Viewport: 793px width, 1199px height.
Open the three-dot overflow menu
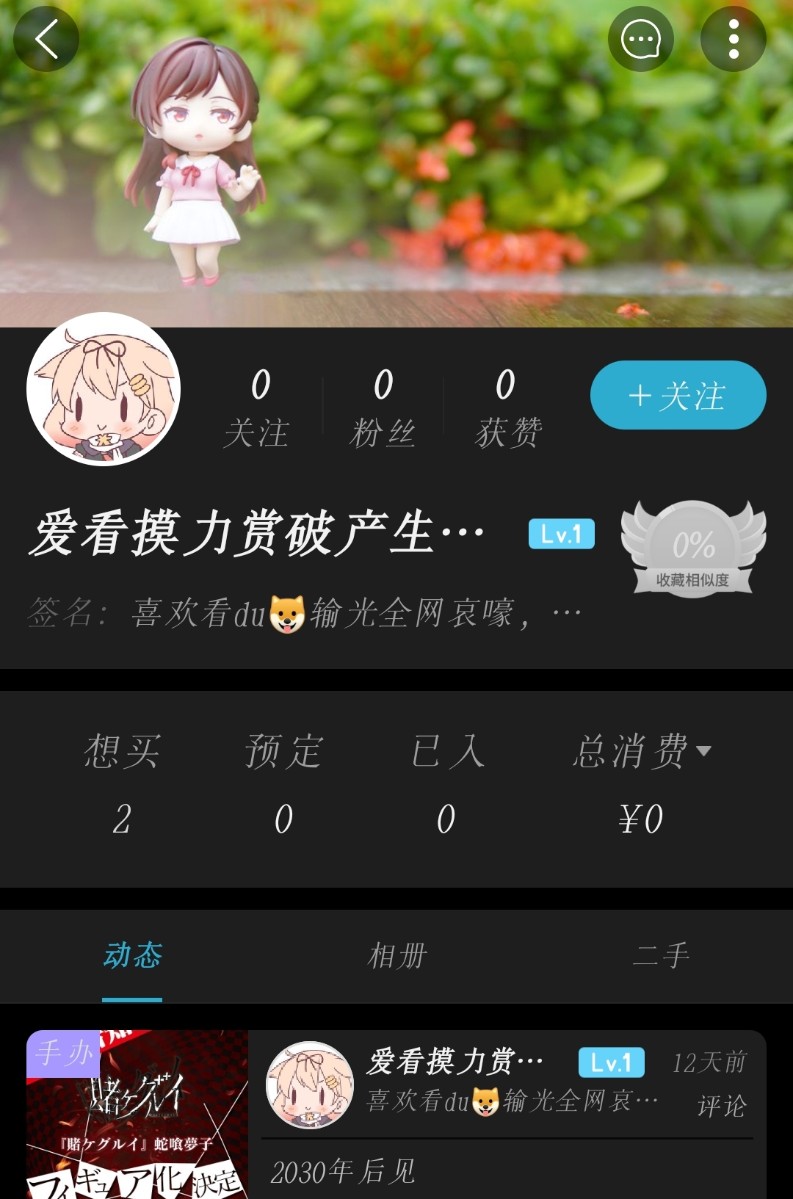coord(733,39)
